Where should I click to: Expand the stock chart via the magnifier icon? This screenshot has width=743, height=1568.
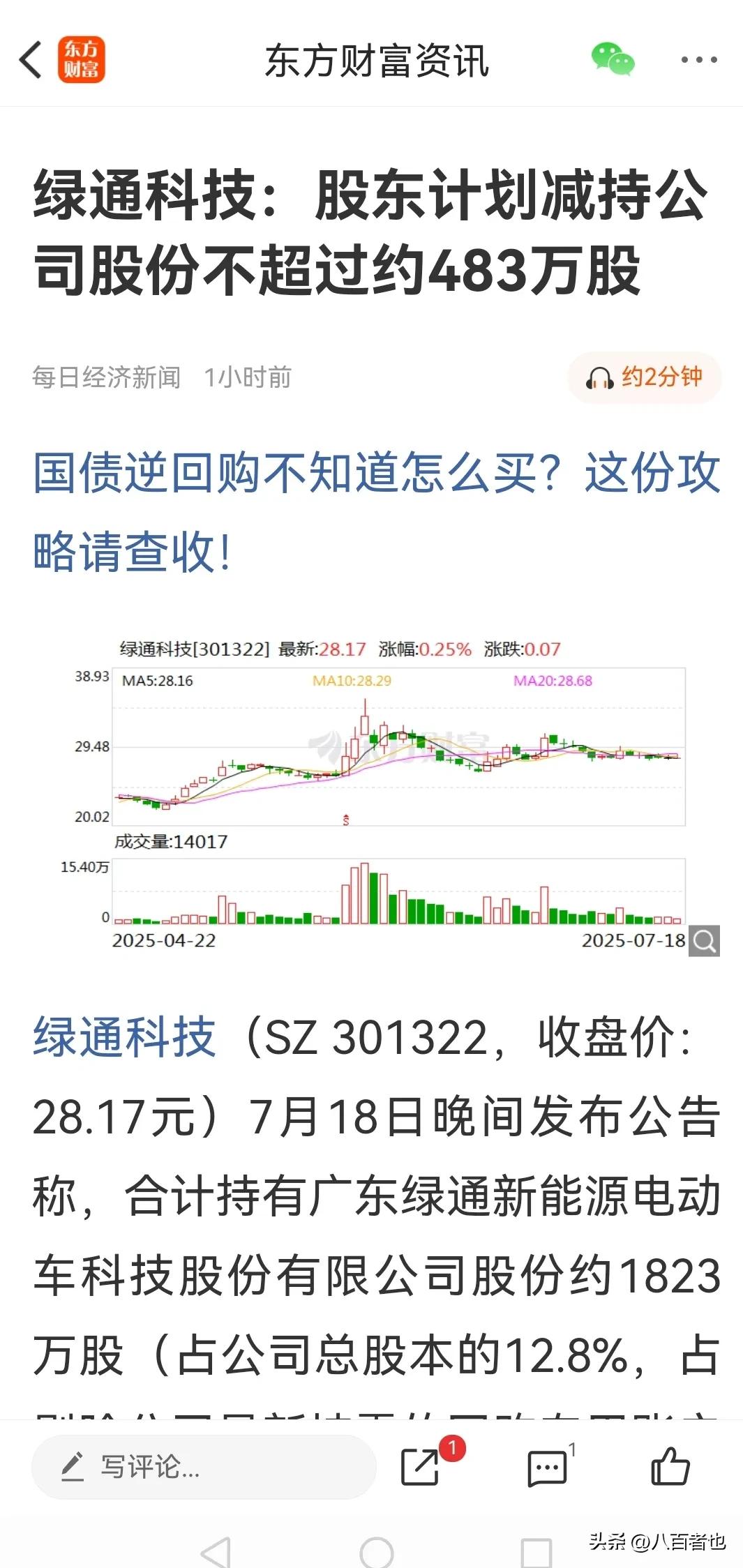tap(703, 941)
